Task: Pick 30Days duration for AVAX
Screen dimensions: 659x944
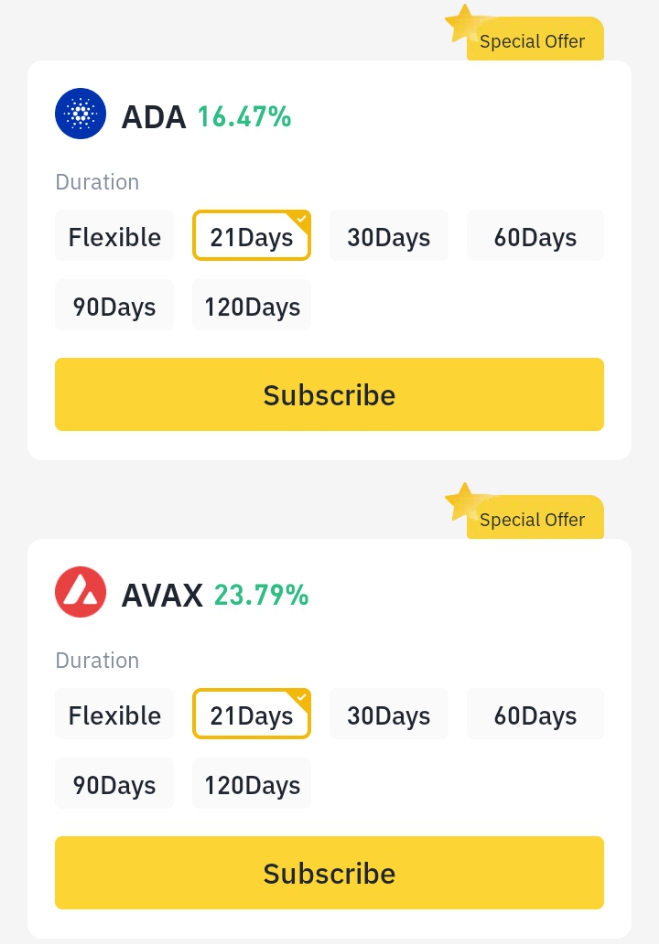Action: pyautogui.click(x=388, y=714)
